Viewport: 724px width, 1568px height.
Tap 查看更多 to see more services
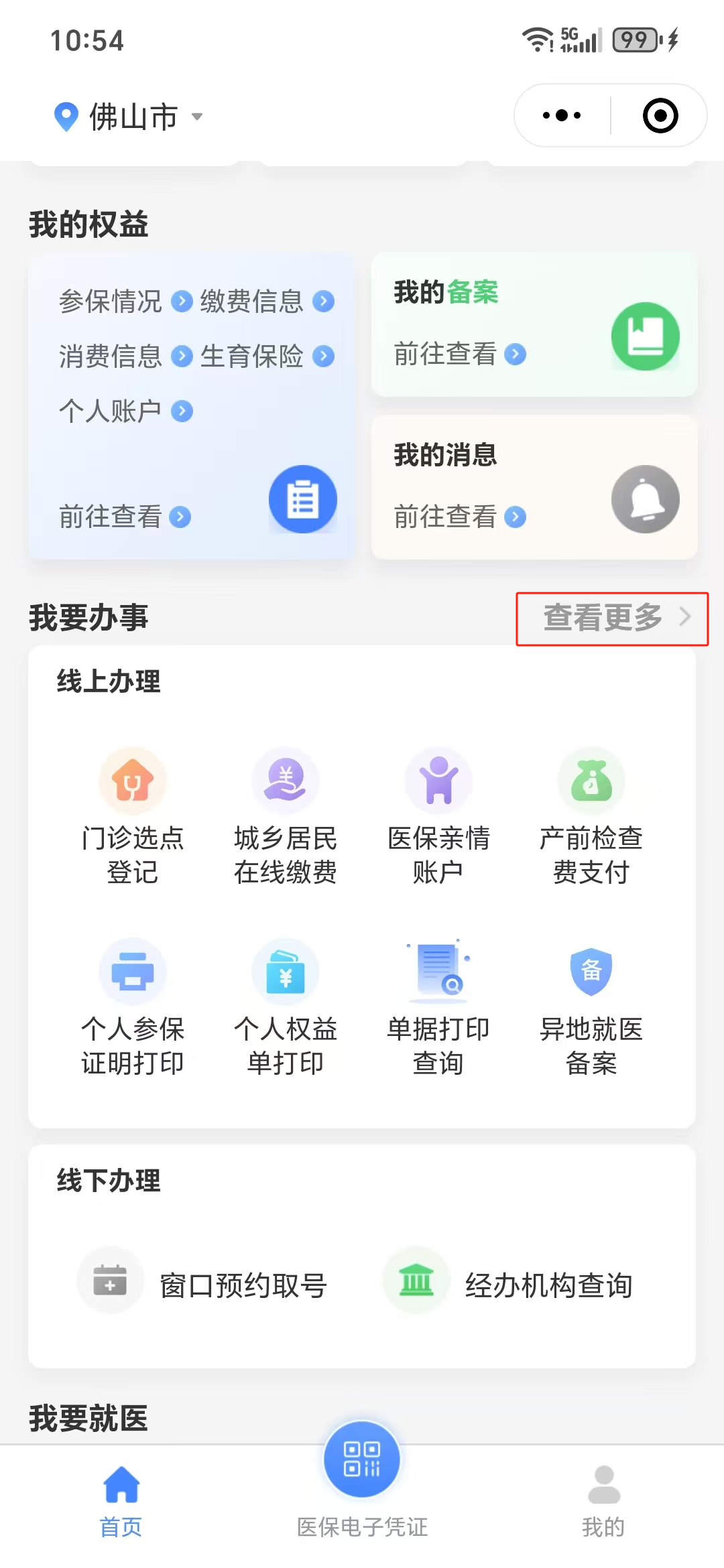tap(611, 618)
